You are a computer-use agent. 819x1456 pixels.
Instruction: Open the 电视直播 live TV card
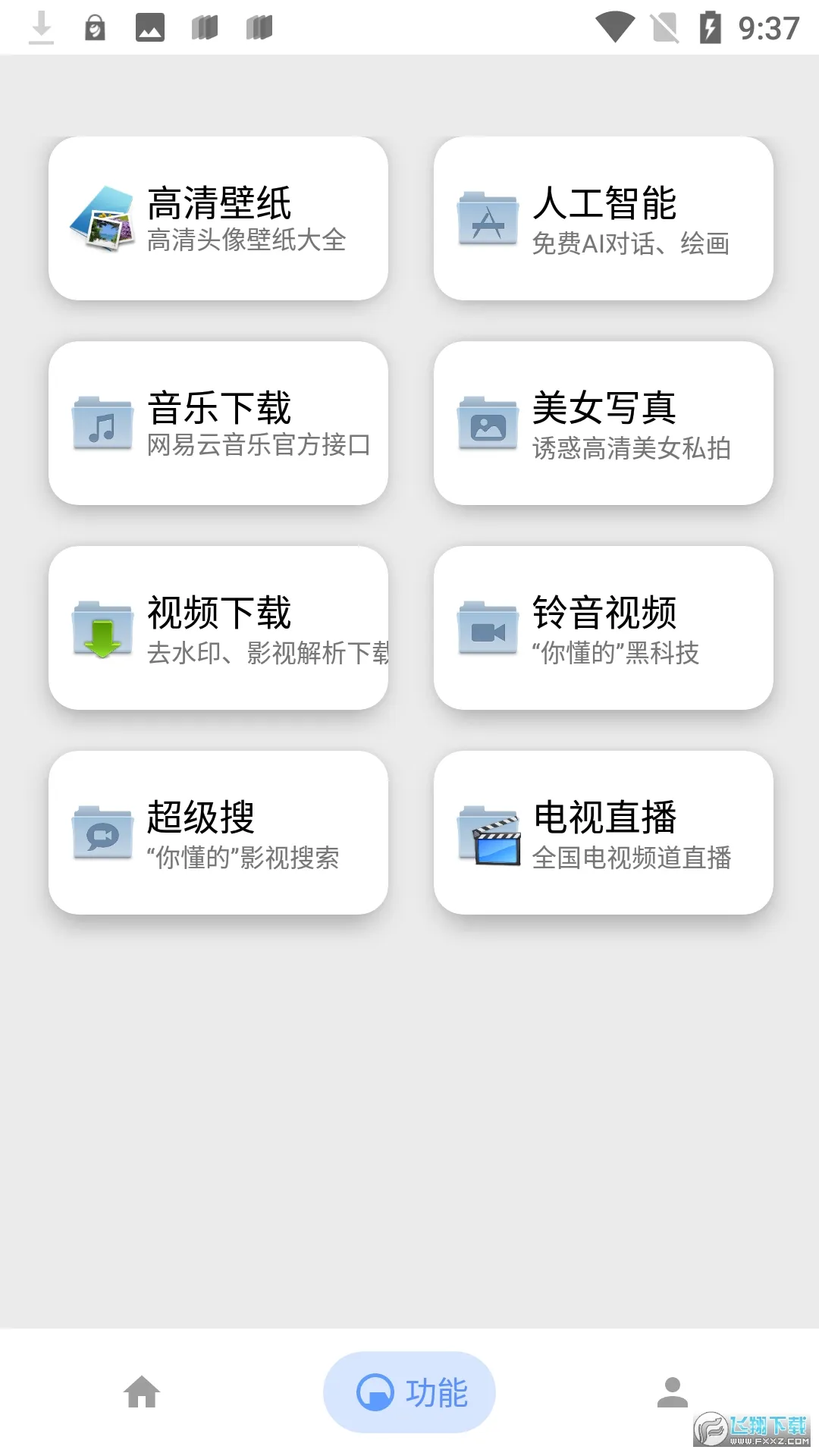[x=604, y=833]
